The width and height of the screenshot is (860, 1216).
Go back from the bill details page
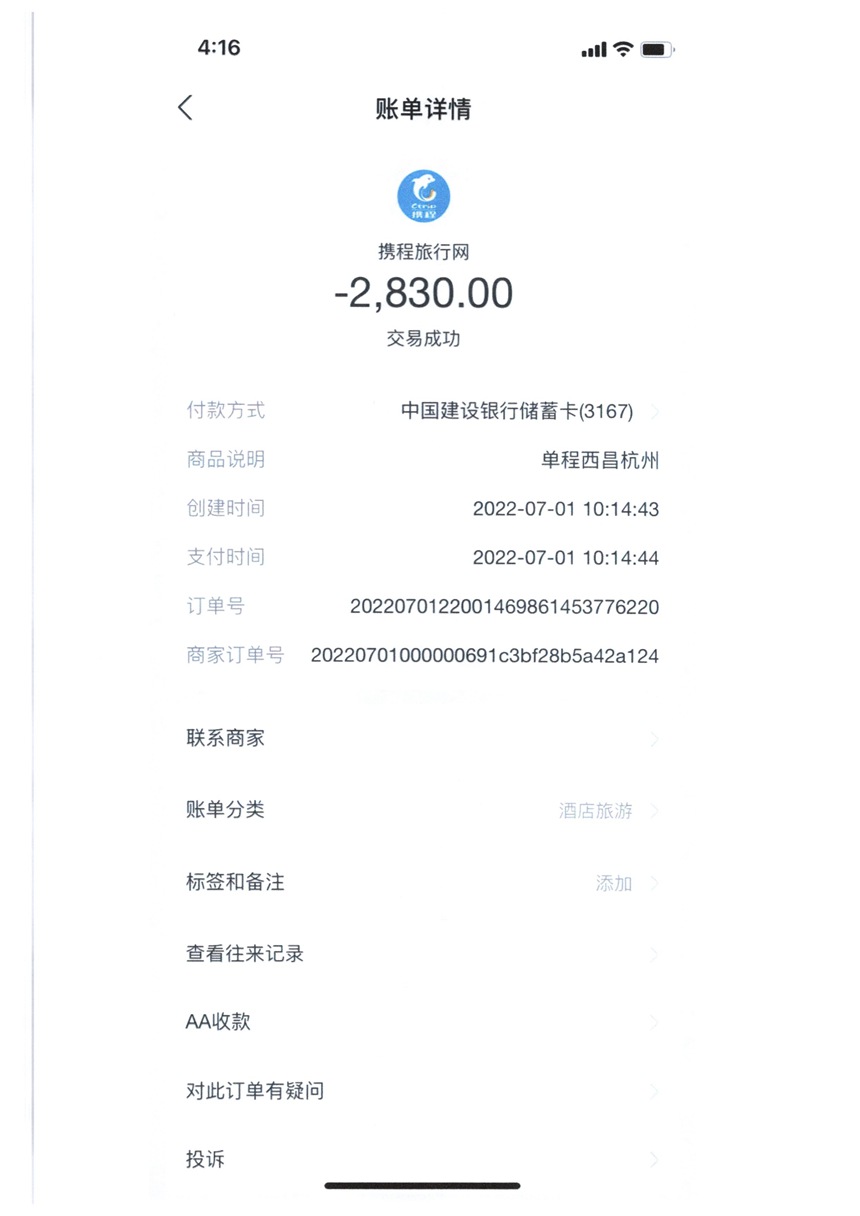tap(185, 108)
